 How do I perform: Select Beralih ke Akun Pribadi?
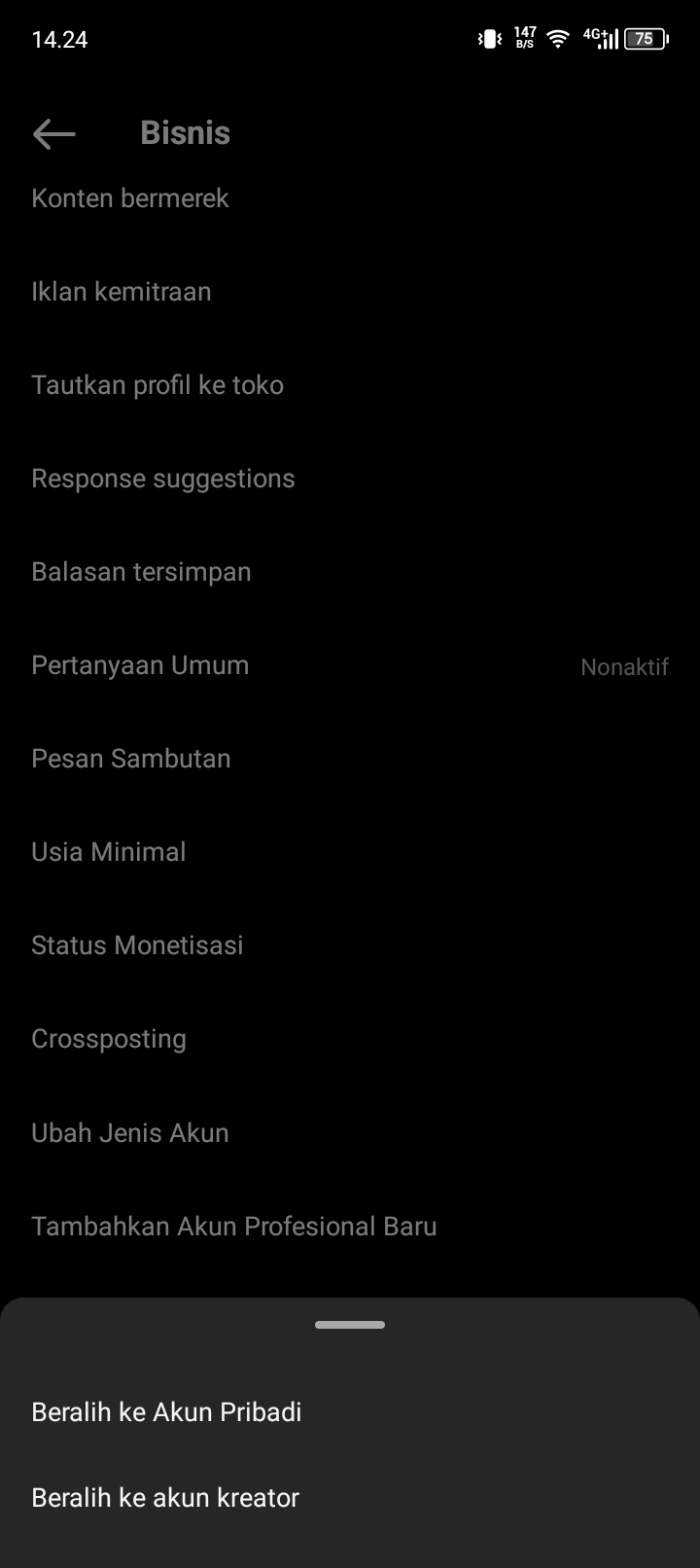pos(350,1411)
